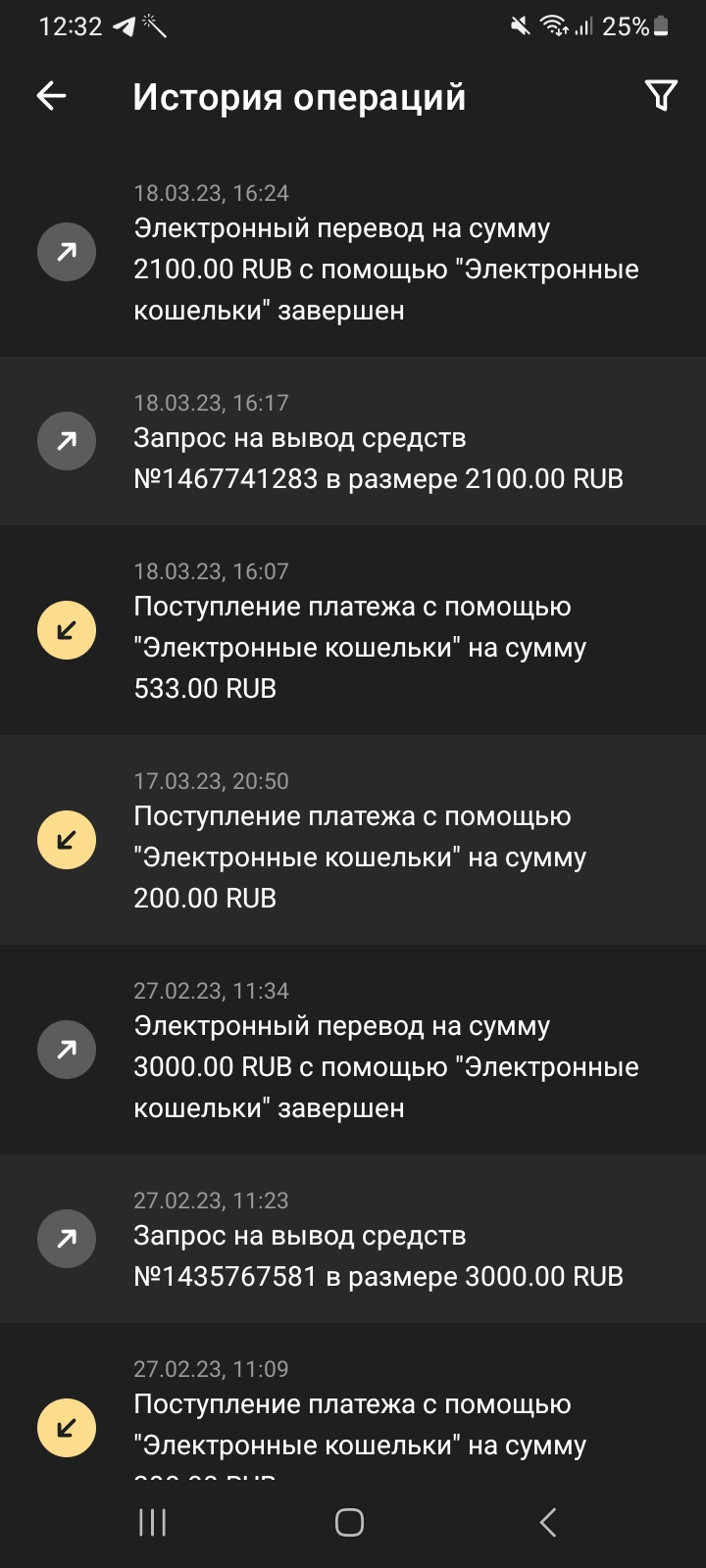The image size is (706, 1568).
Task: Open the 533.00 RUB incoming payment
Action: coord(353,630)
